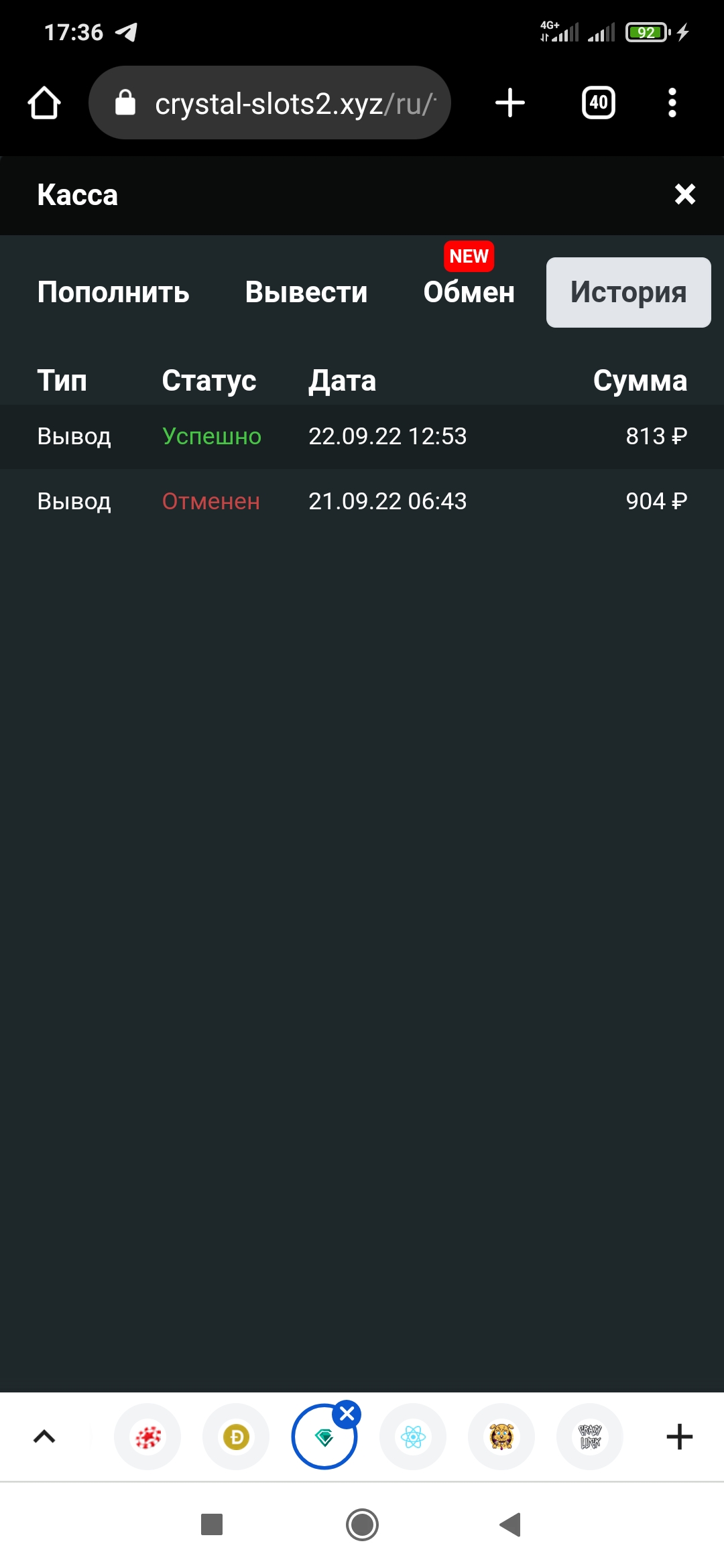This screenshot has width=724, height=1568.
Task: Switch to the Пополнить tab
Action: click(113, 292)
